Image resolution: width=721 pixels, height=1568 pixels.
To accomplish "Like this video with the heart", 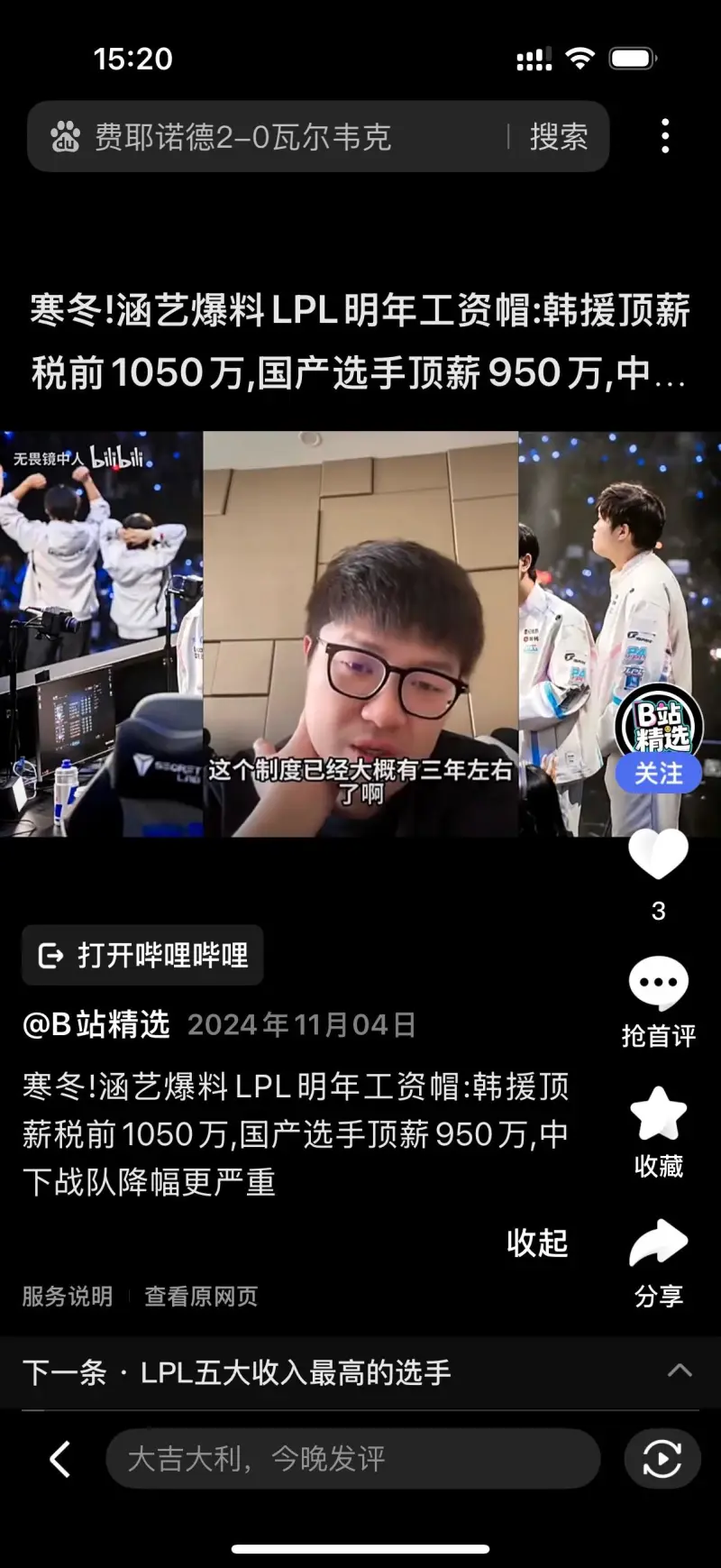I will click(658, 855).
